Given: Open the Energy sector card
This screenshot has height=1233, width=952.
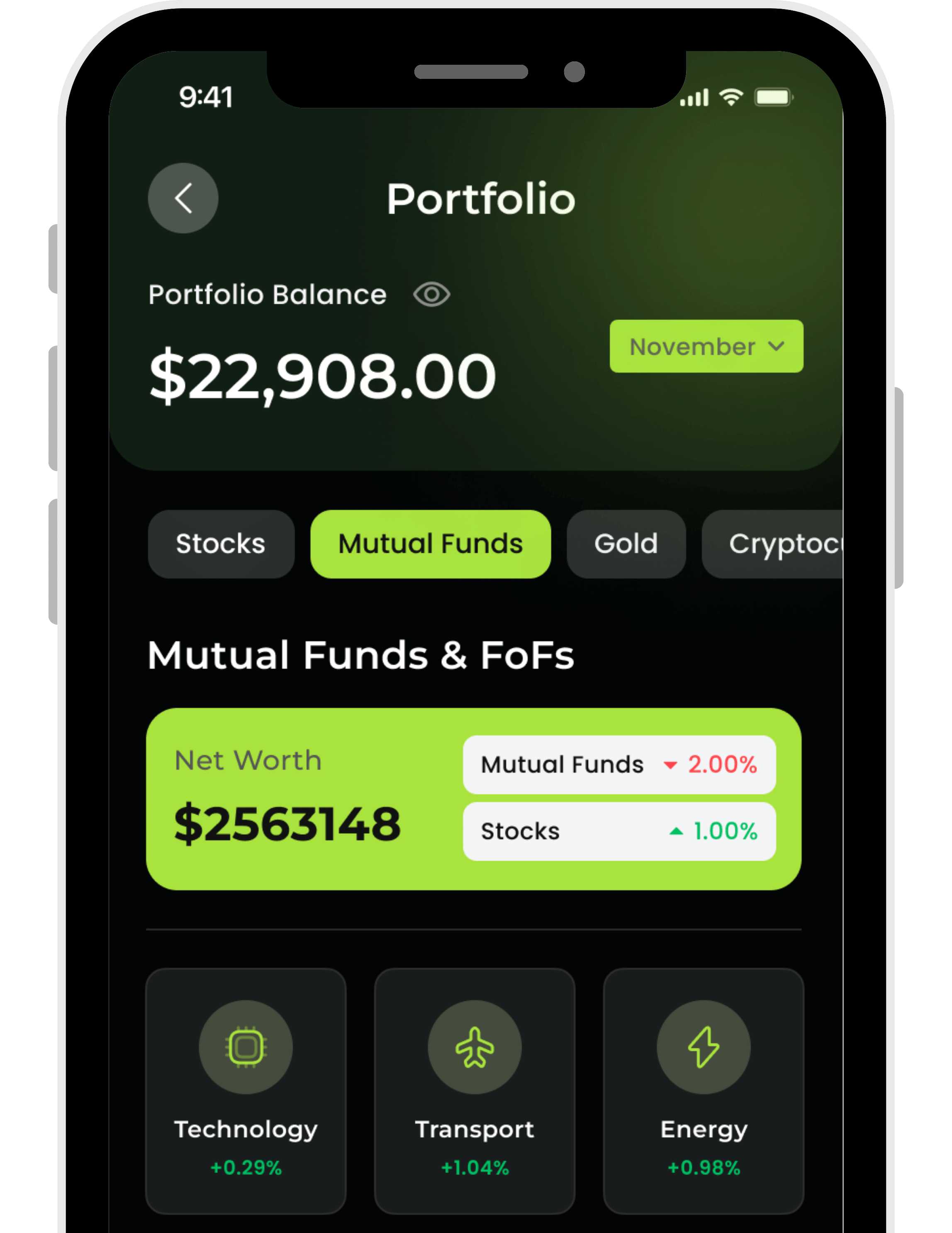Looking at the screenshot, I should [703, 1090].
